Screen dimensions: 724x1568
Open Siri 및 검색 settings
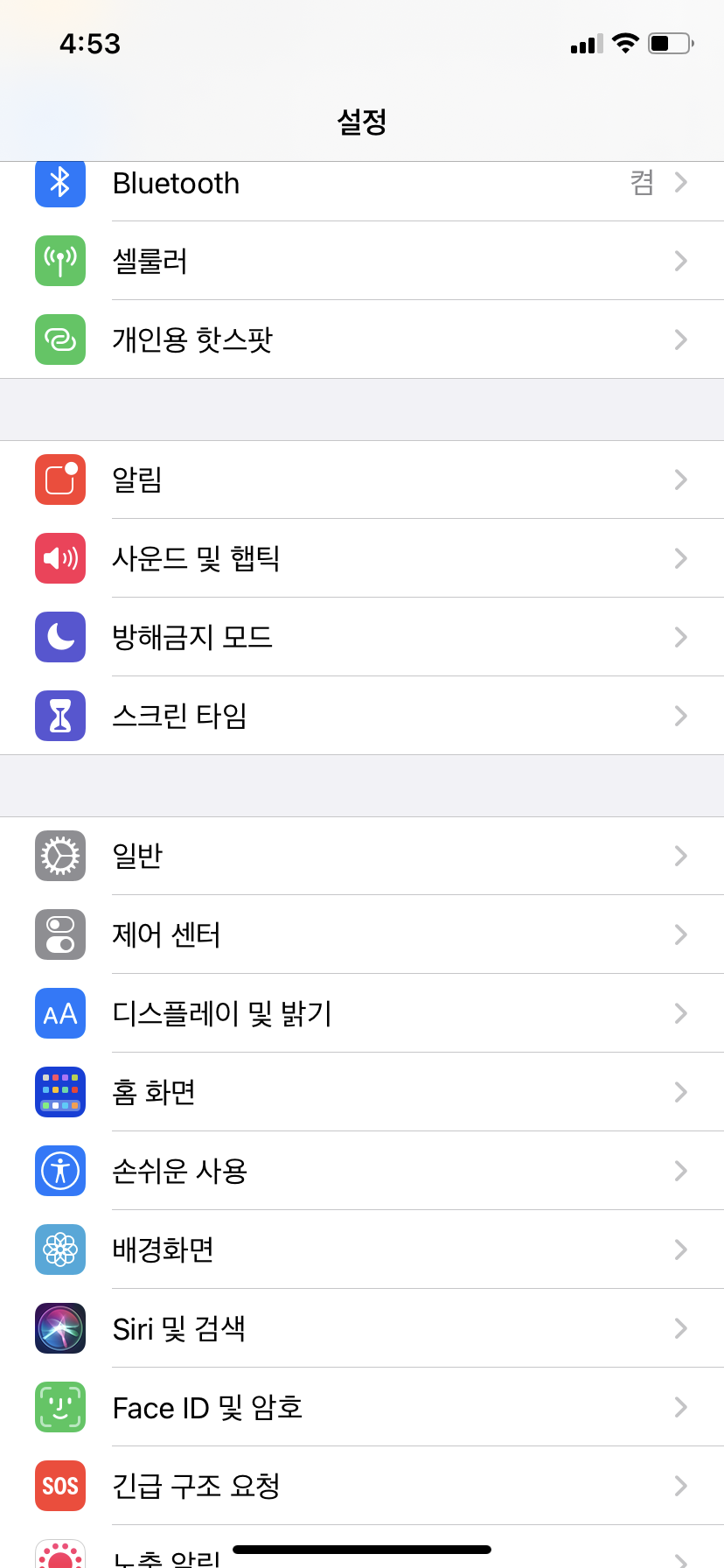[x=362, y=1328]
